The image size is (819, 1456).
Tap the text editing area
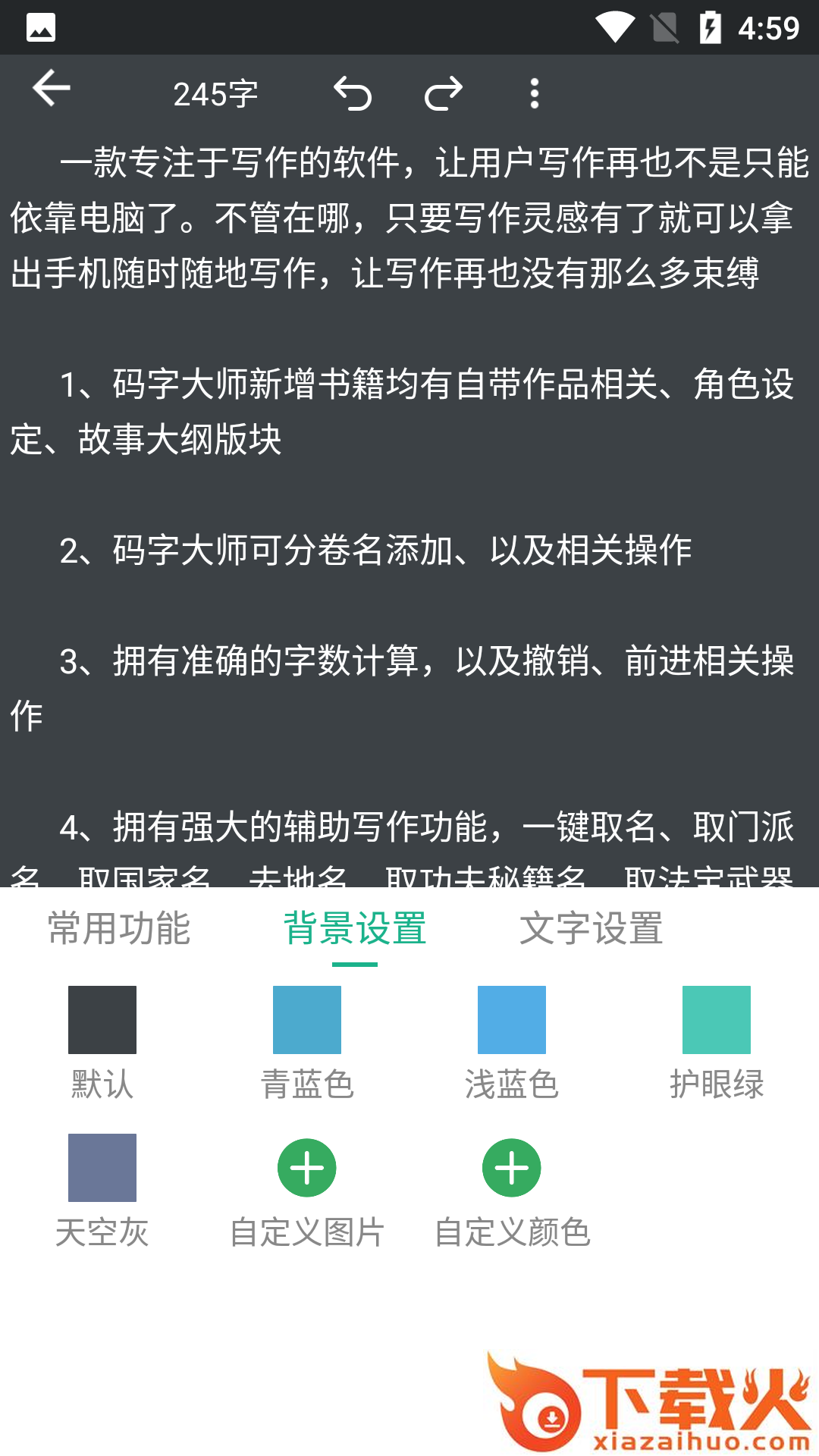tap(409, 493)
